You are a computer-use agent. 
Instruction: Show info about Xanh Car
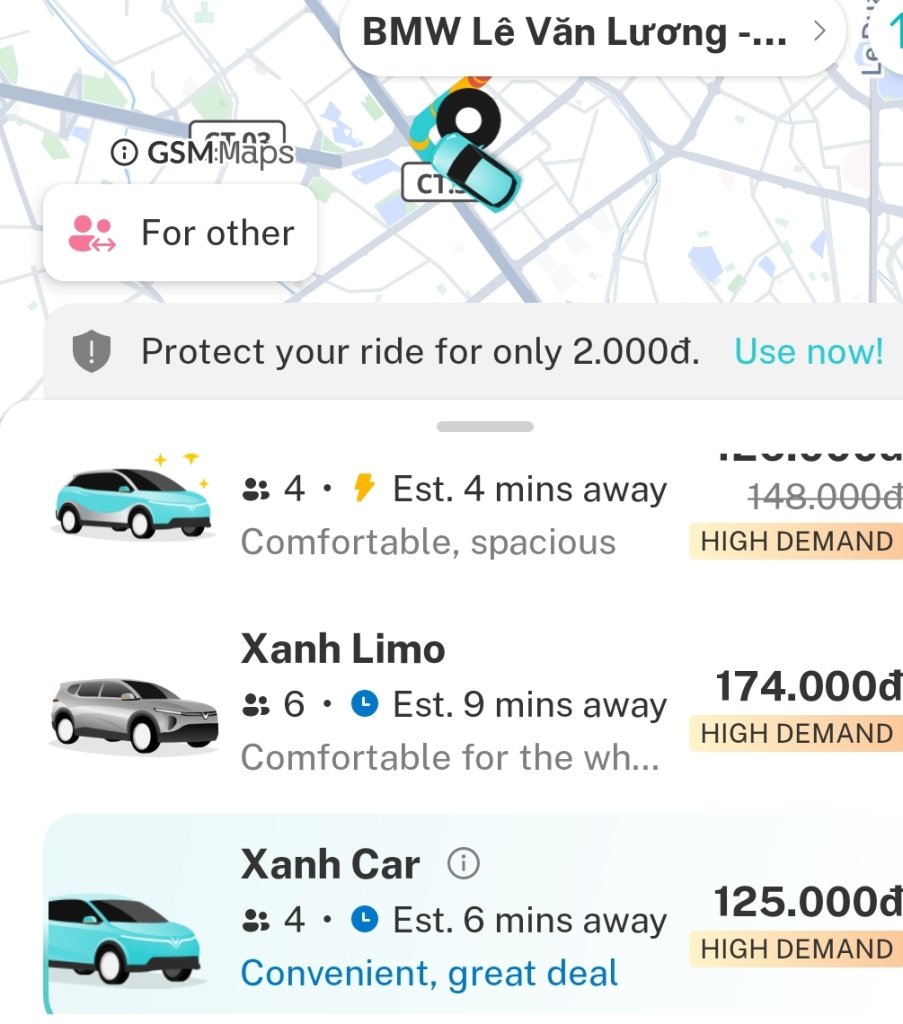[463, 863]
